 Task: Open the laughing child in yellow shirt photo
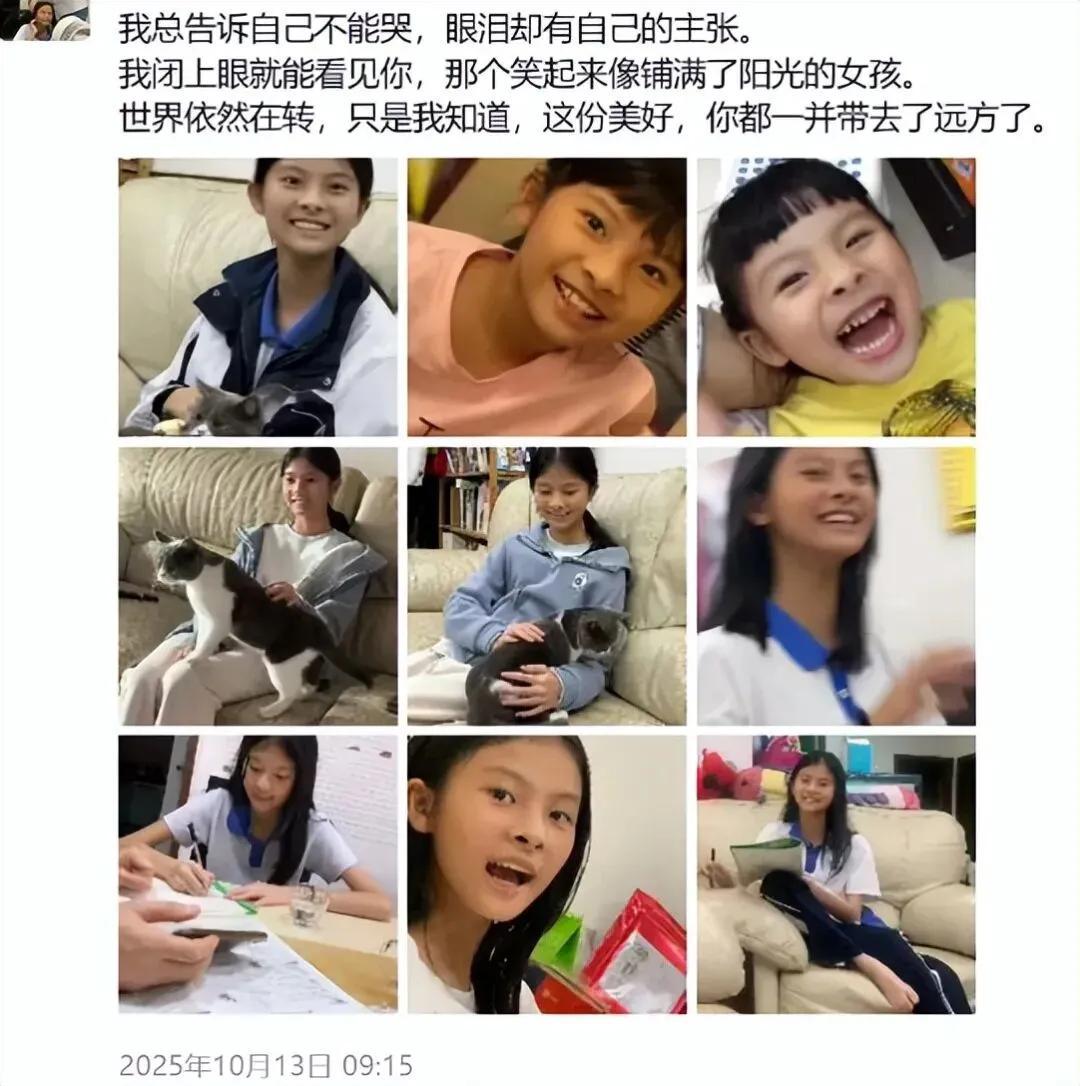[x=836, y=297]
